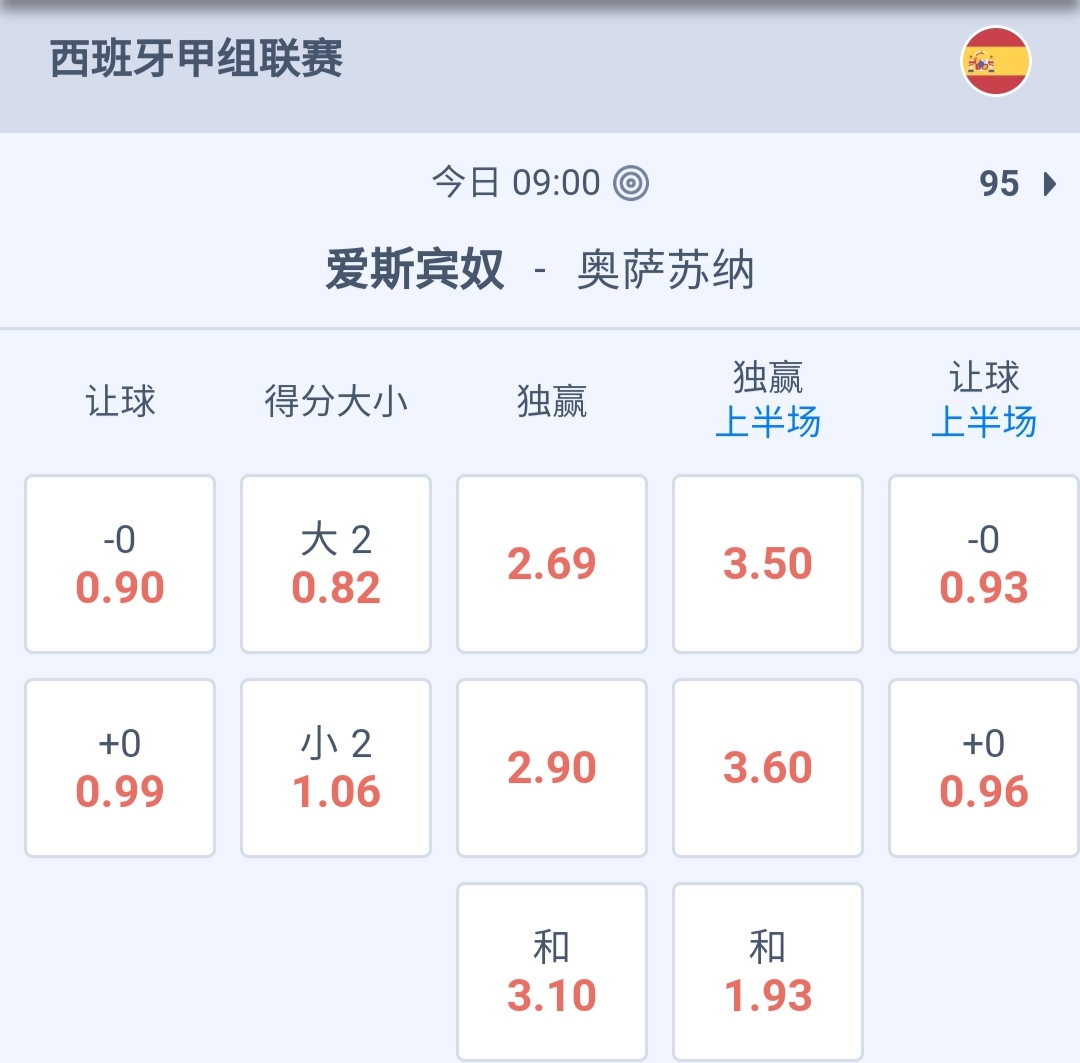The height and width of the screenshot is (1063, 1080).
Task: Select first-half 独赢 odds 3.60
Action: 768,768
